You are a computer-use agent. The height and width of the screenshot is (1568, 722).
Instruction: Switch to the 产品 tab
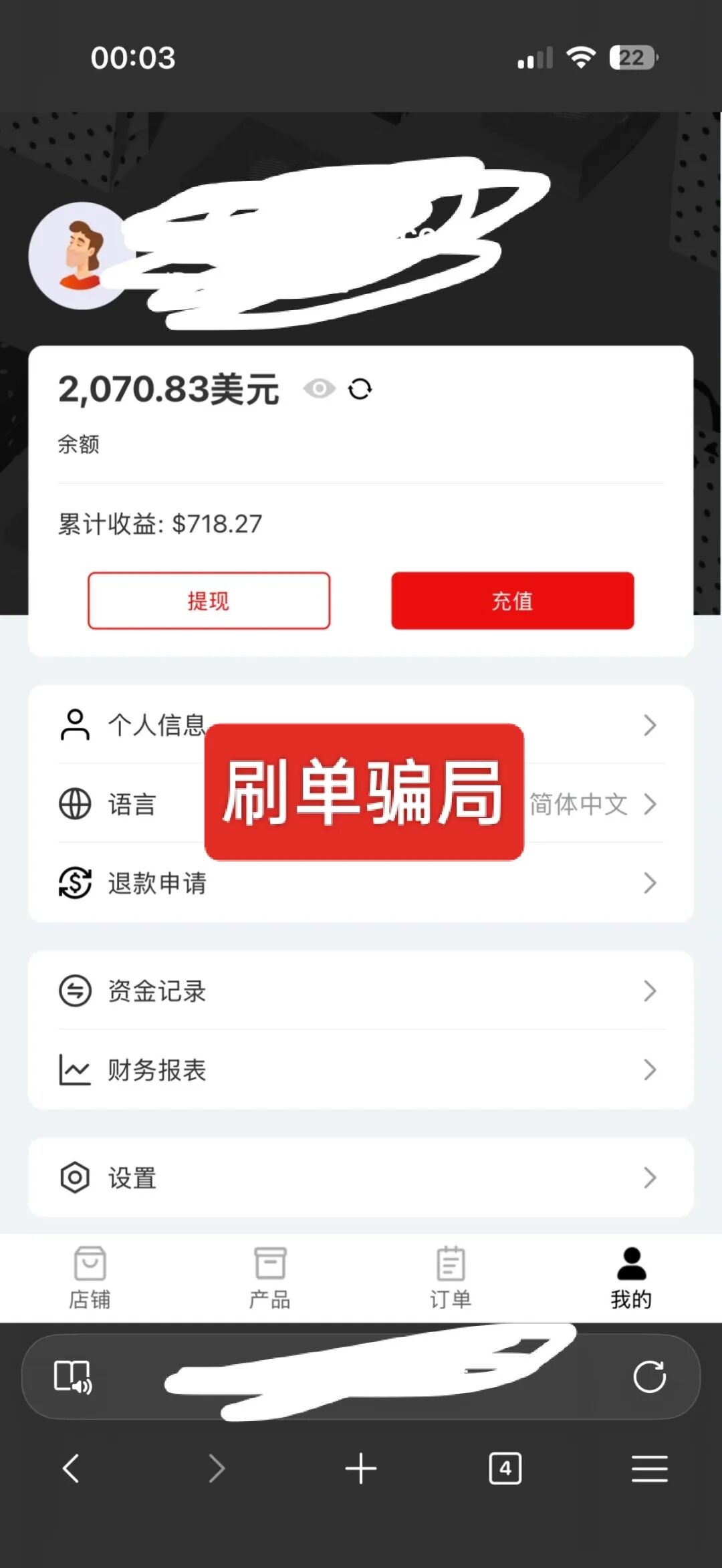click(270, 1278)
